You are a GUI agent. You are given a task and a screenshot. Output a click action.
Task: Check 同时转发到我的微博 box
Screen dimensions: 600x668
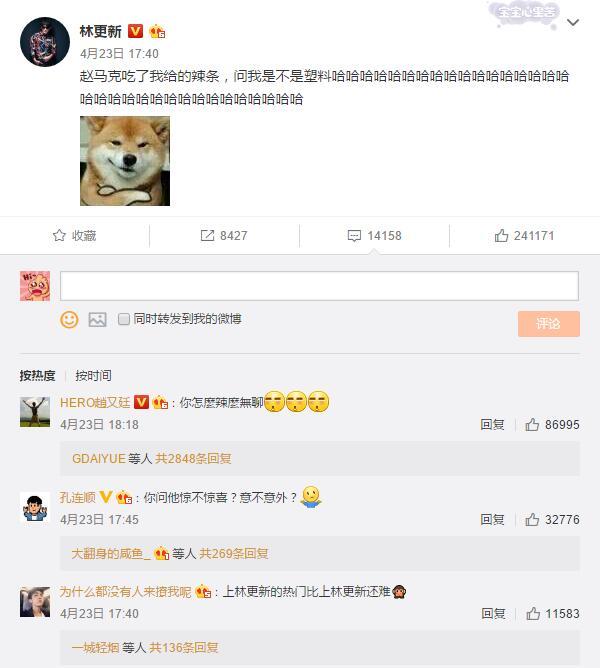click(124, 319)
